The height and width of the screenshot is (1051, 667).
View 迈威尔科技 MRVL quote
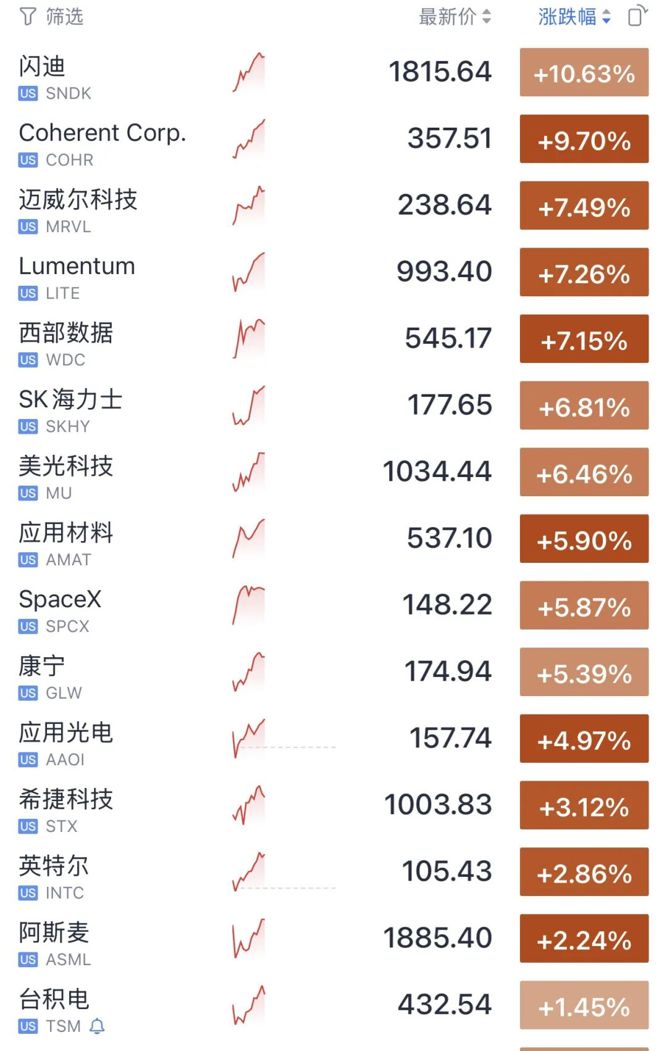[333, 205]
